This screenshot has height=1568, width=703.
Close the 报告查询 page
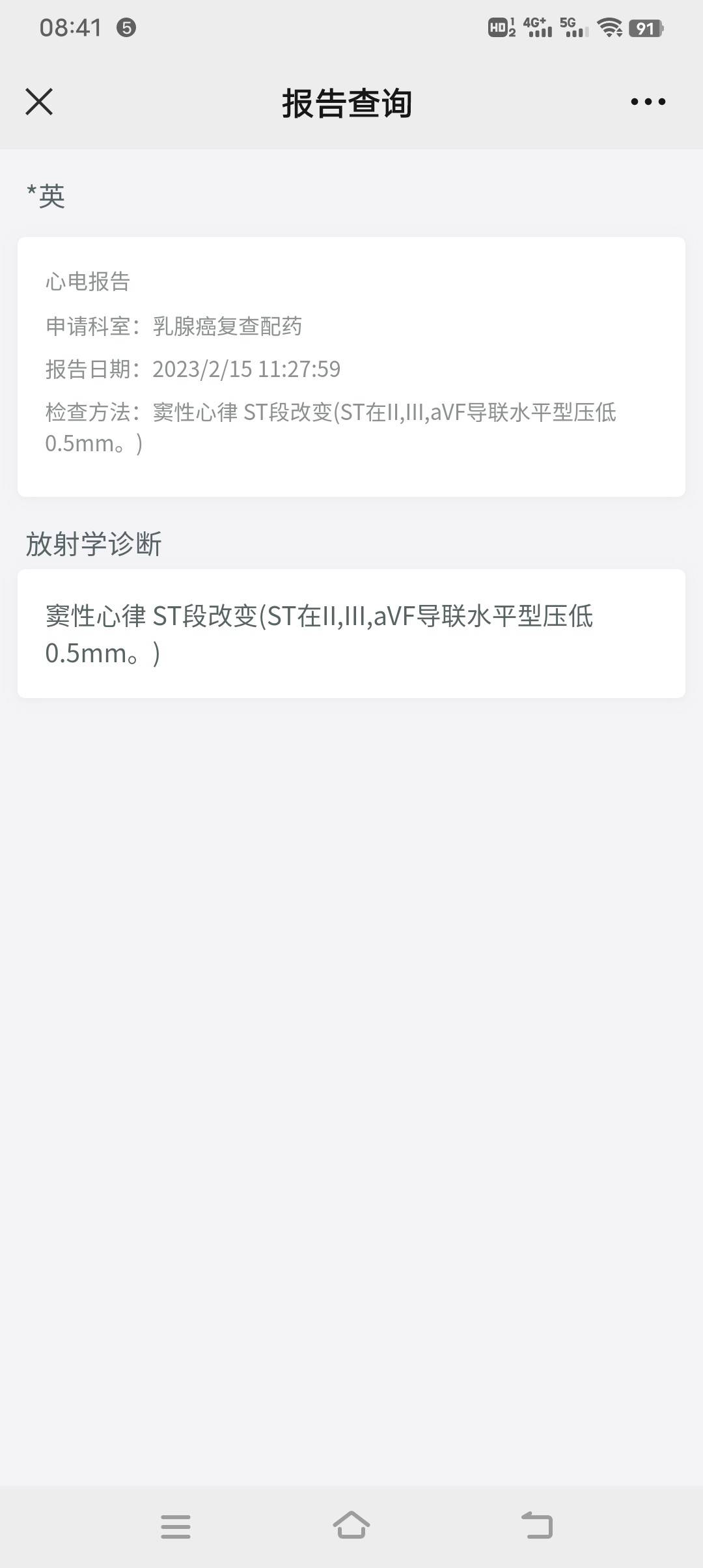[x=39, y=101]
